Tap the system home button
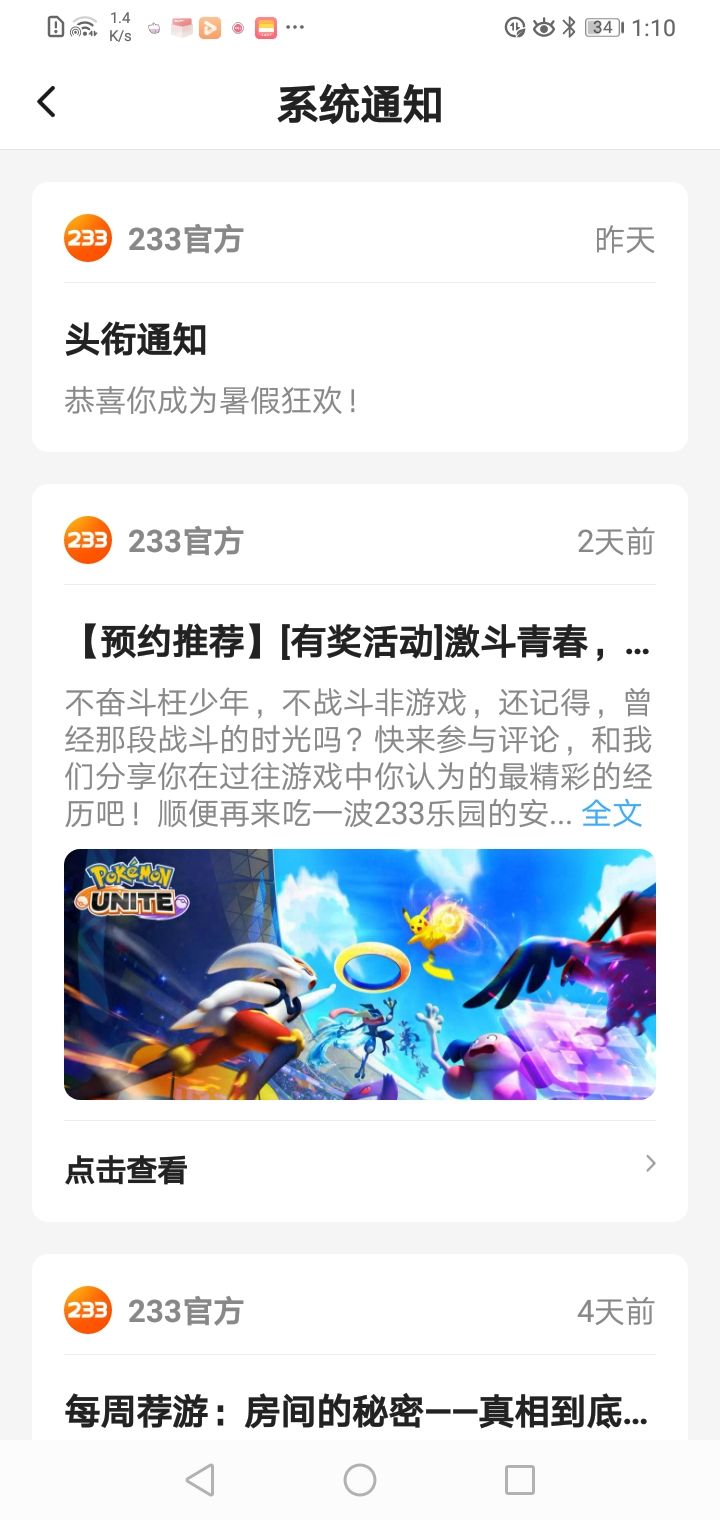This screenshot has width=720, height=1520. 360,1480
